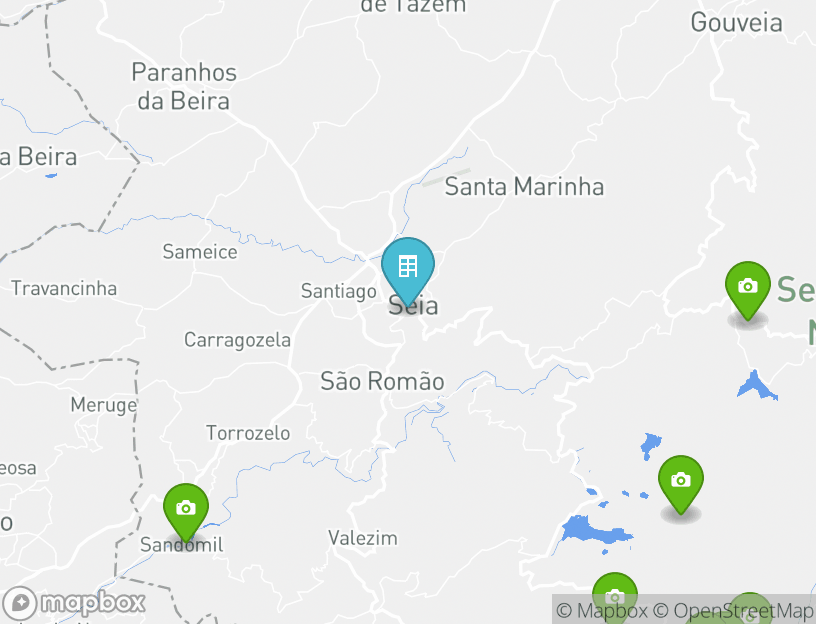Open the camera pin by the small lakes
The image size is (816, 624).
point(680,481)
